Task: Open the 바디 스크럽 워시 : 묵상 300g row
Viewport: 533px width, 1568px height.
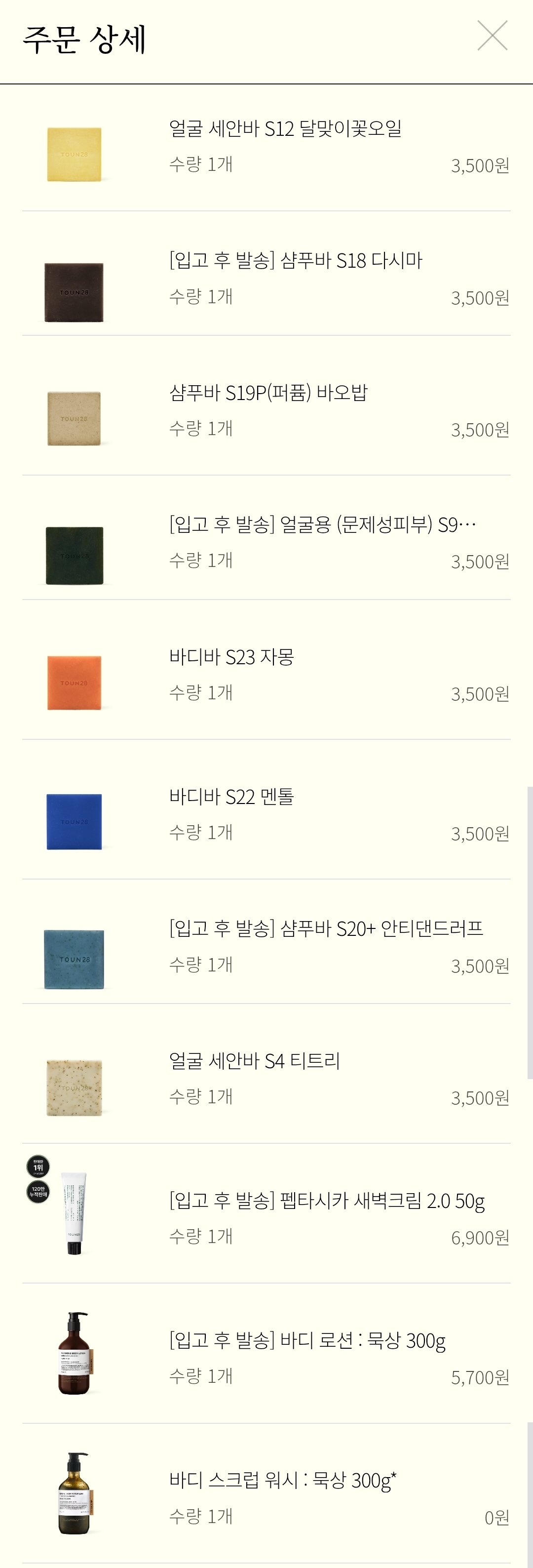Action: pyautogui.click(x=282, y=1481)
